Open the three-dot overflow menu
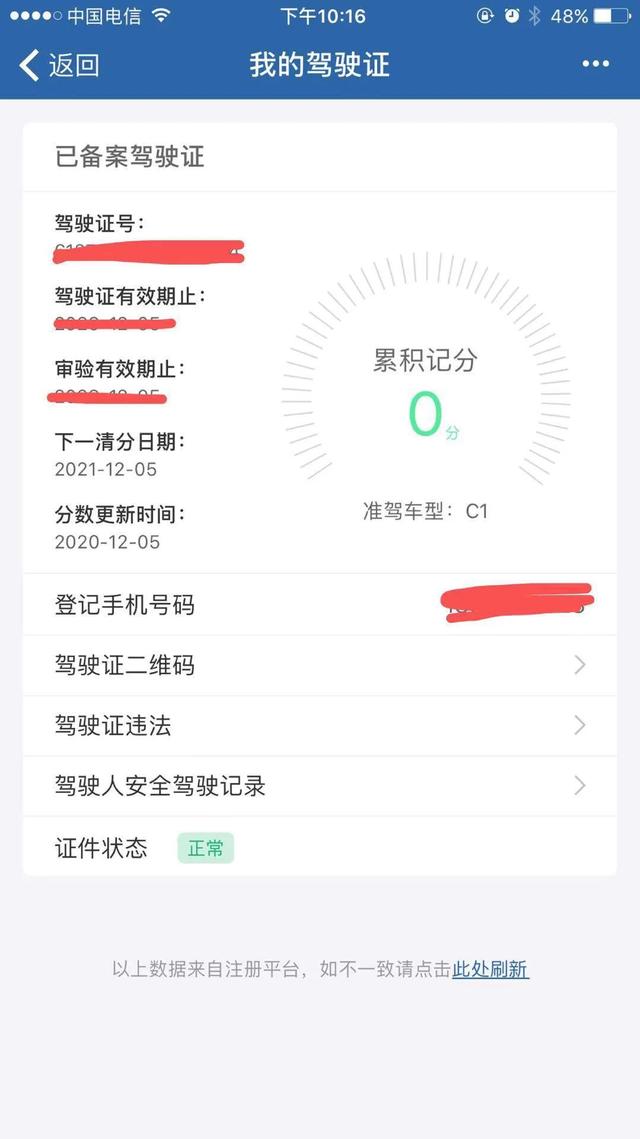The width and height of the screenshot is (640, 1139). tap(595, 65)
